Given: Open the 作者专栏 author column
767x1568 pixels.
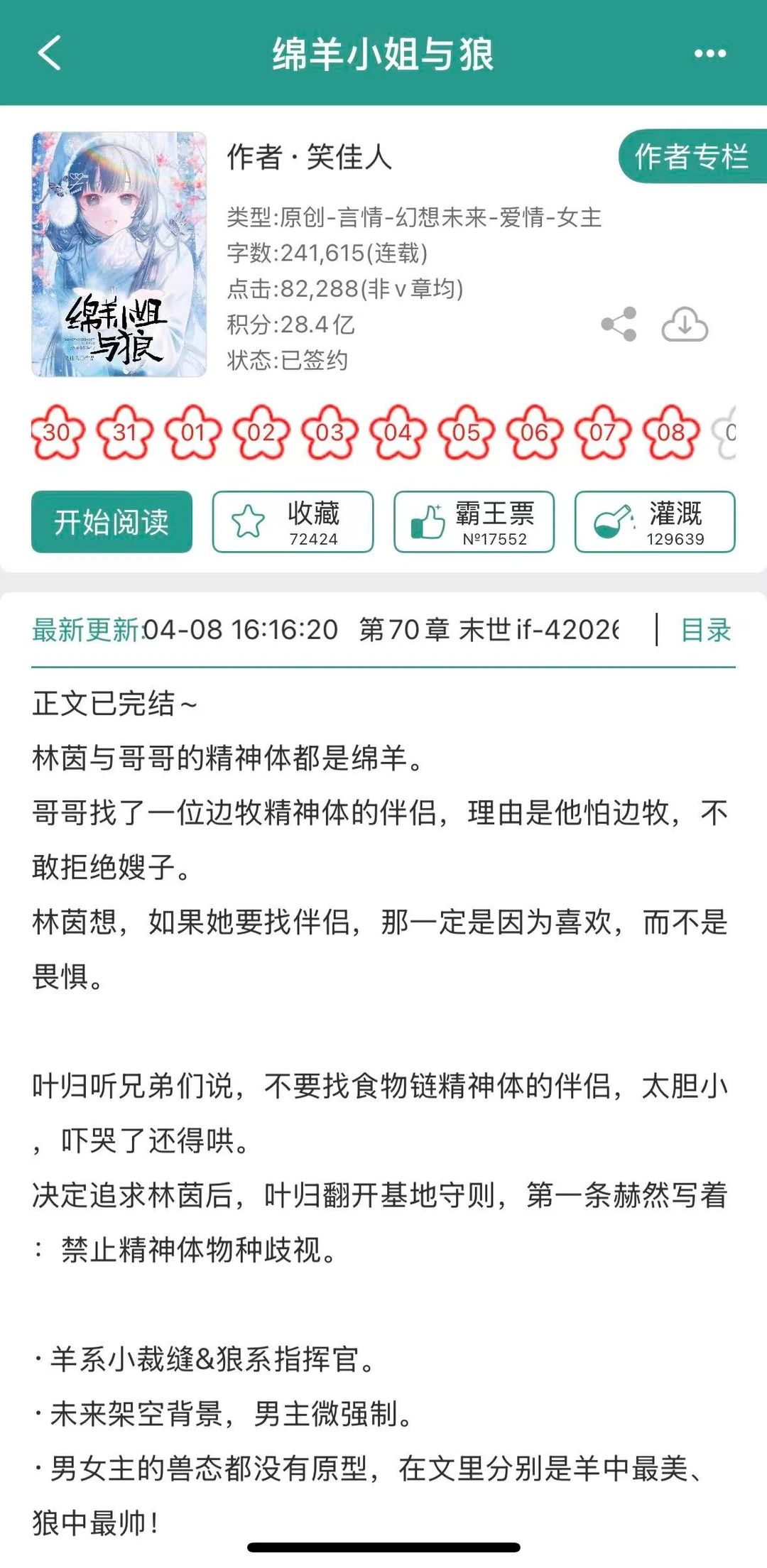Looking at the screenshot, I should [x=692, y=158].
